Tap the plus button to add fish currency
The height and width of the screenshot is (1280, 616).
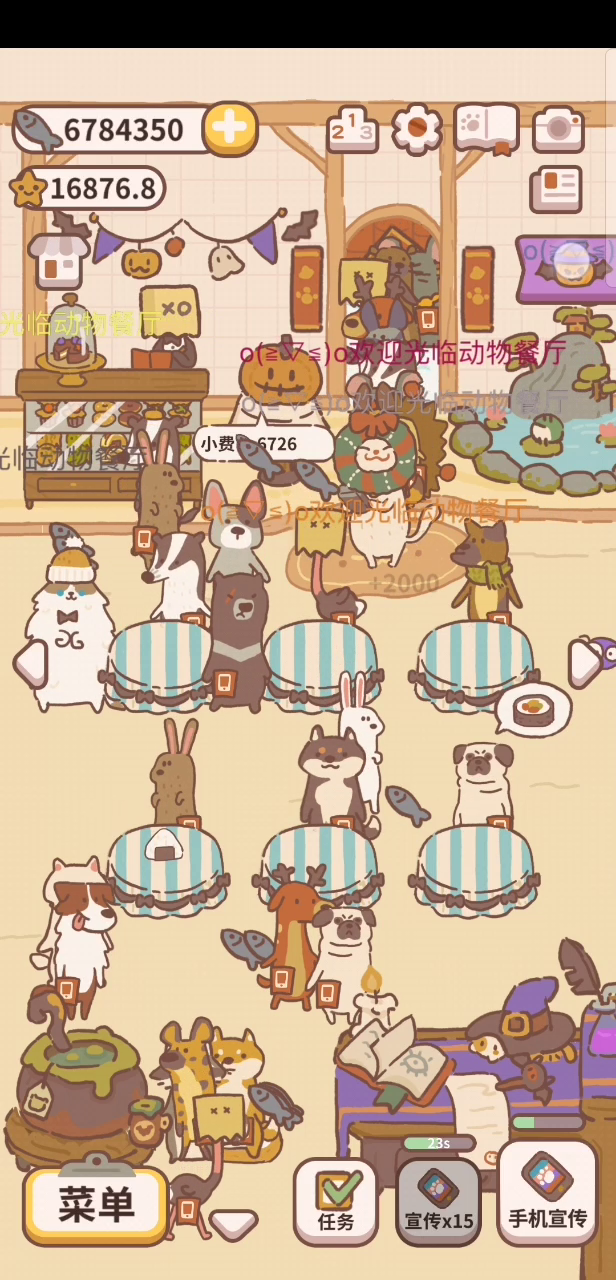pyautogui.click(x=230, y=128)
